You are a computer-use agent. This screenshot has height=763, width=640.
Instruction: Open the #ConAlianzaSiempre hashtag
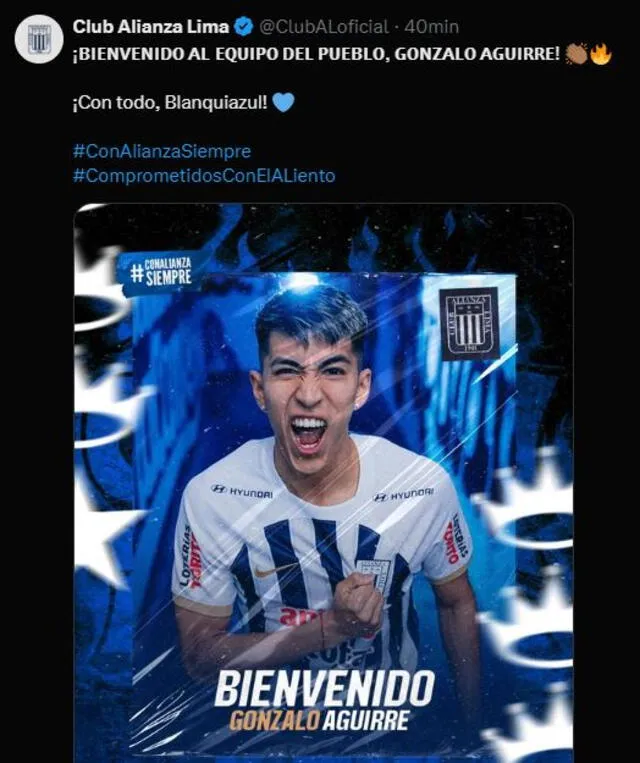tap(161, 151)
